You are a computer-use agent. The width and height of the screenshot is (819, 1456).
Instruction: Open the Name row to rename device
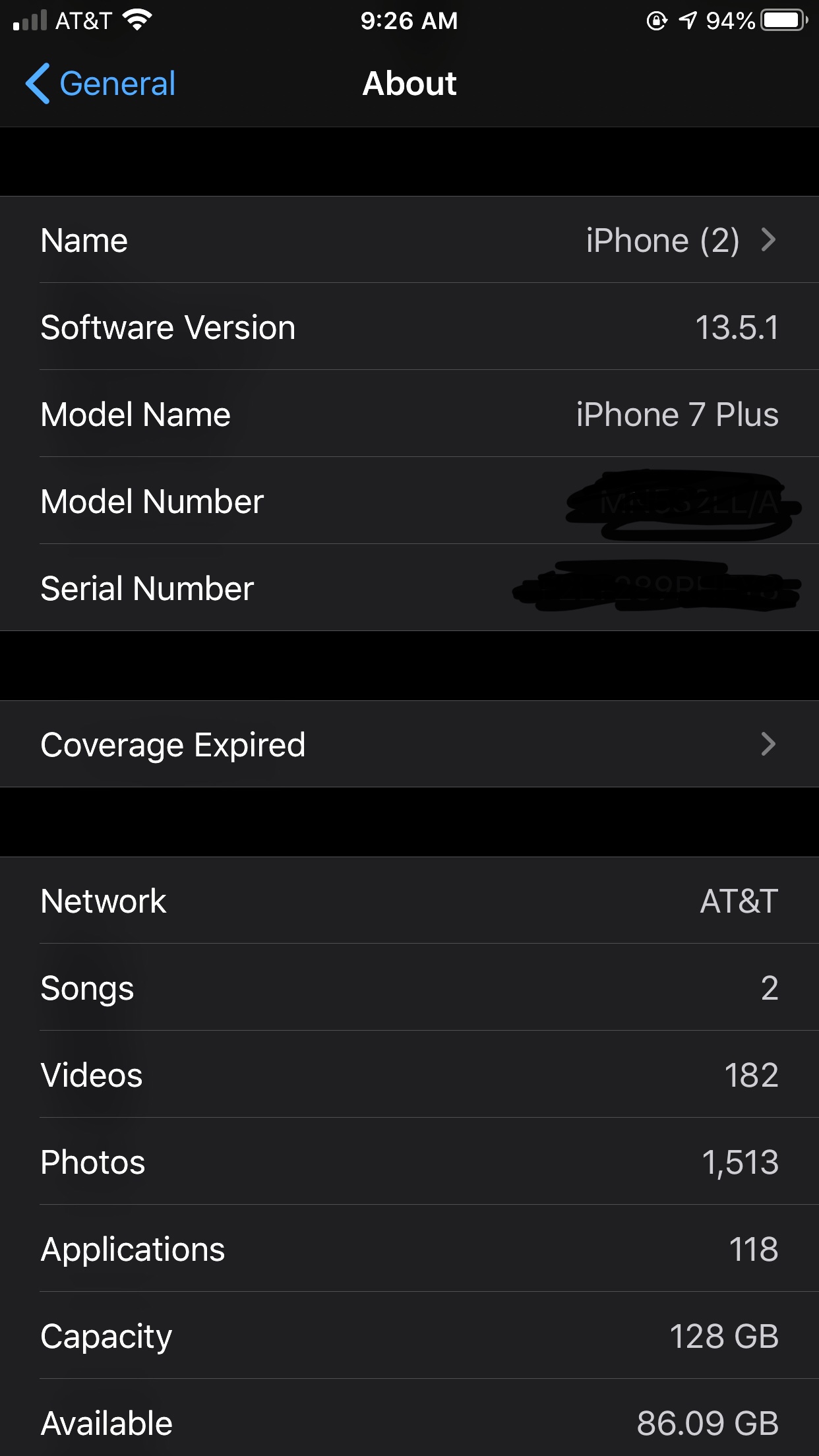(x=409, y=240)
